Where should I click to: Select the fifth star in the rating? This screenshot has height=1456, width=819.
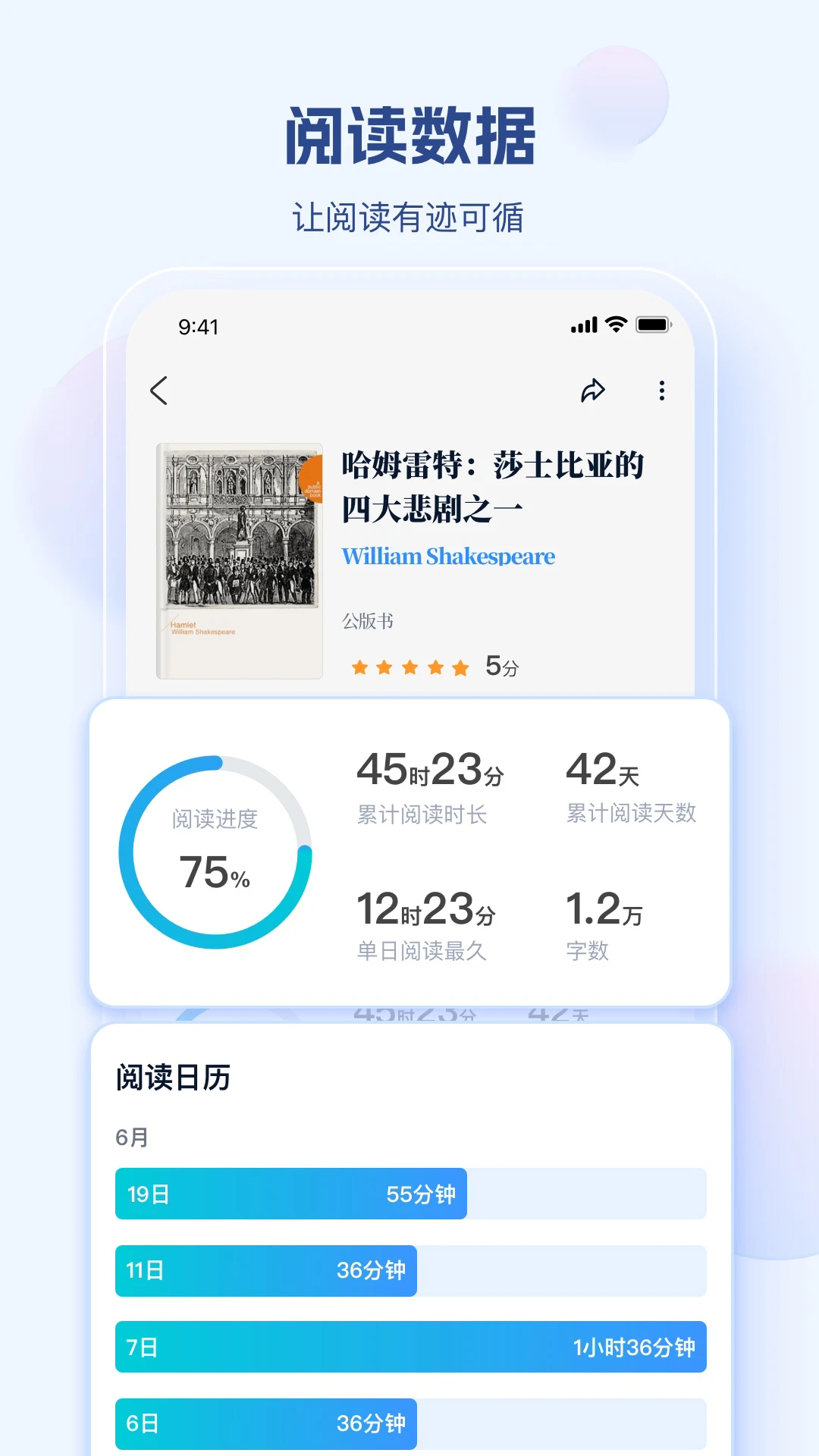click(460, 668)
